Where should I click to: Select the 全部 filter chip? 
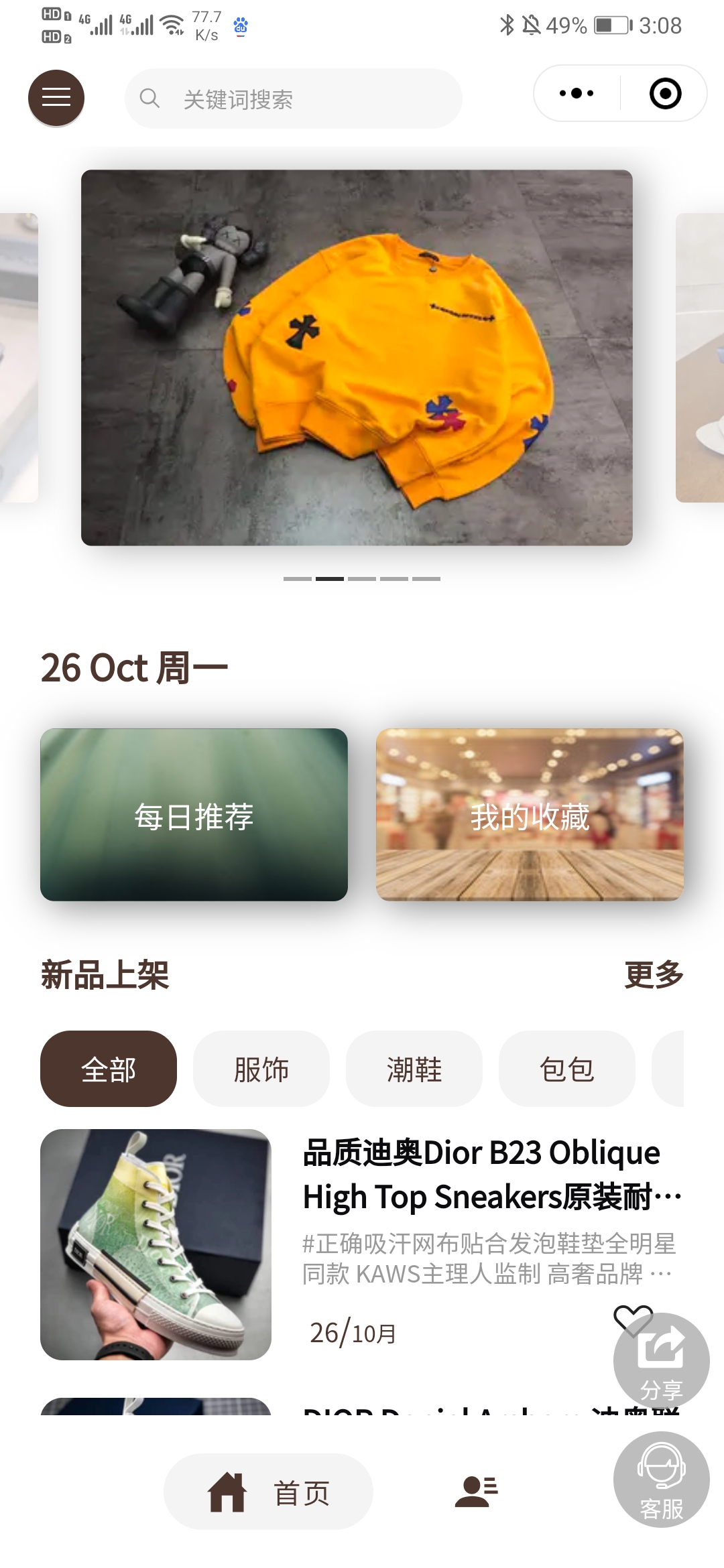pos(109,1069)
